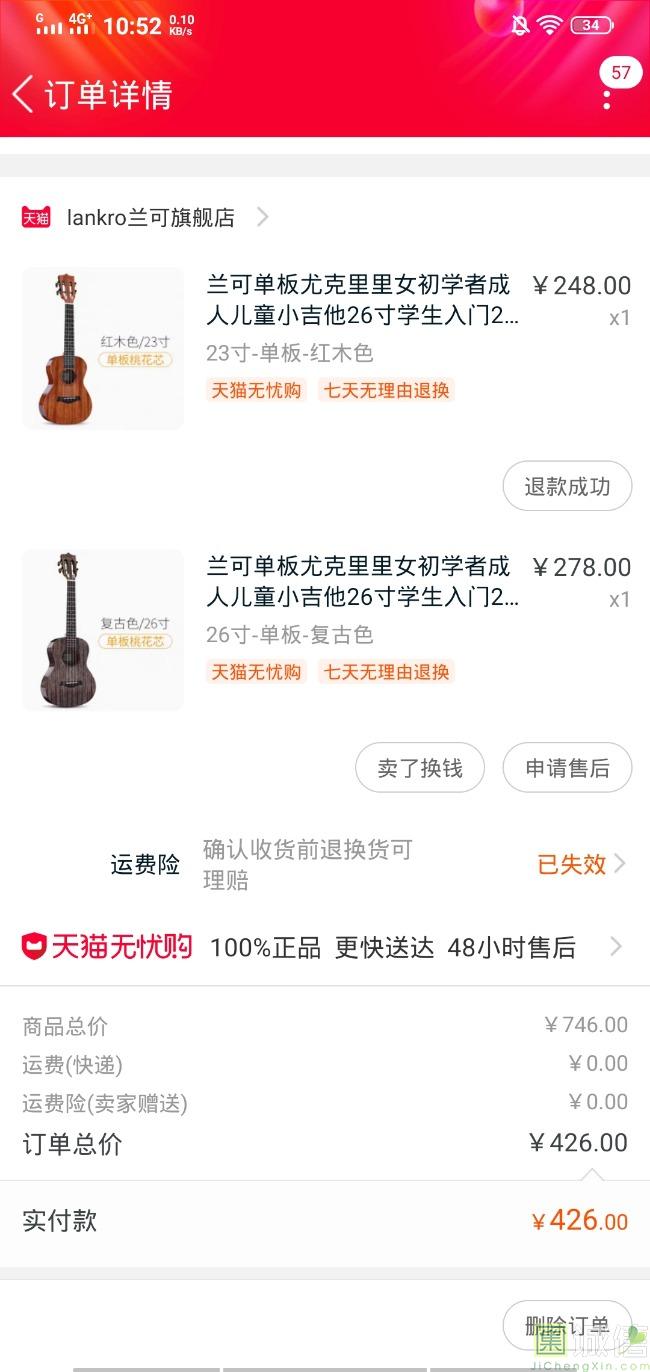The image size is (650, 1372).
Task: Tap 申请售后 for the 复古色 ukulele
Action: click(567, 768)
